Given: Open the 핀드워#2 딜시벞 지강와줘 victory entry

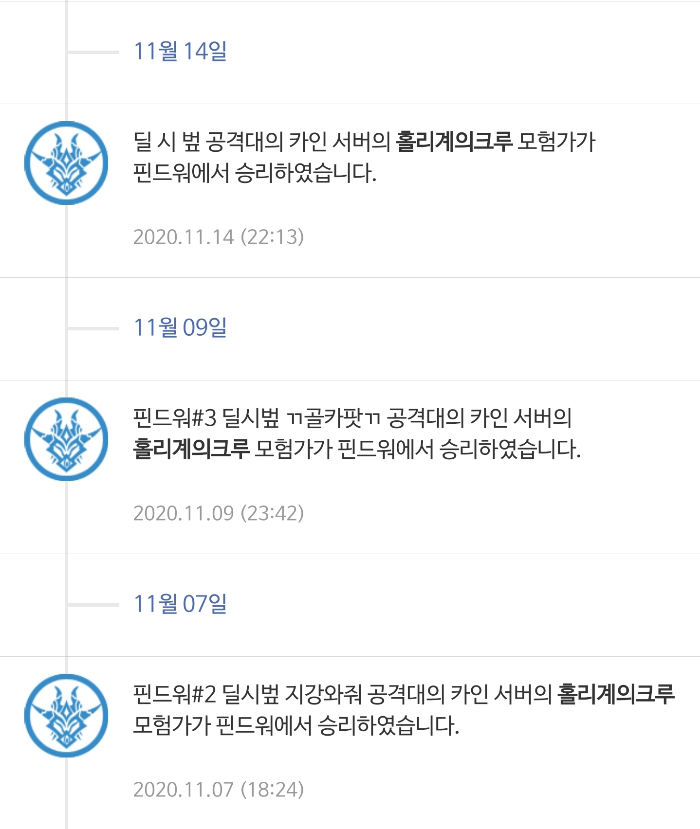Looking at the screenshot, I should (404, 709).
